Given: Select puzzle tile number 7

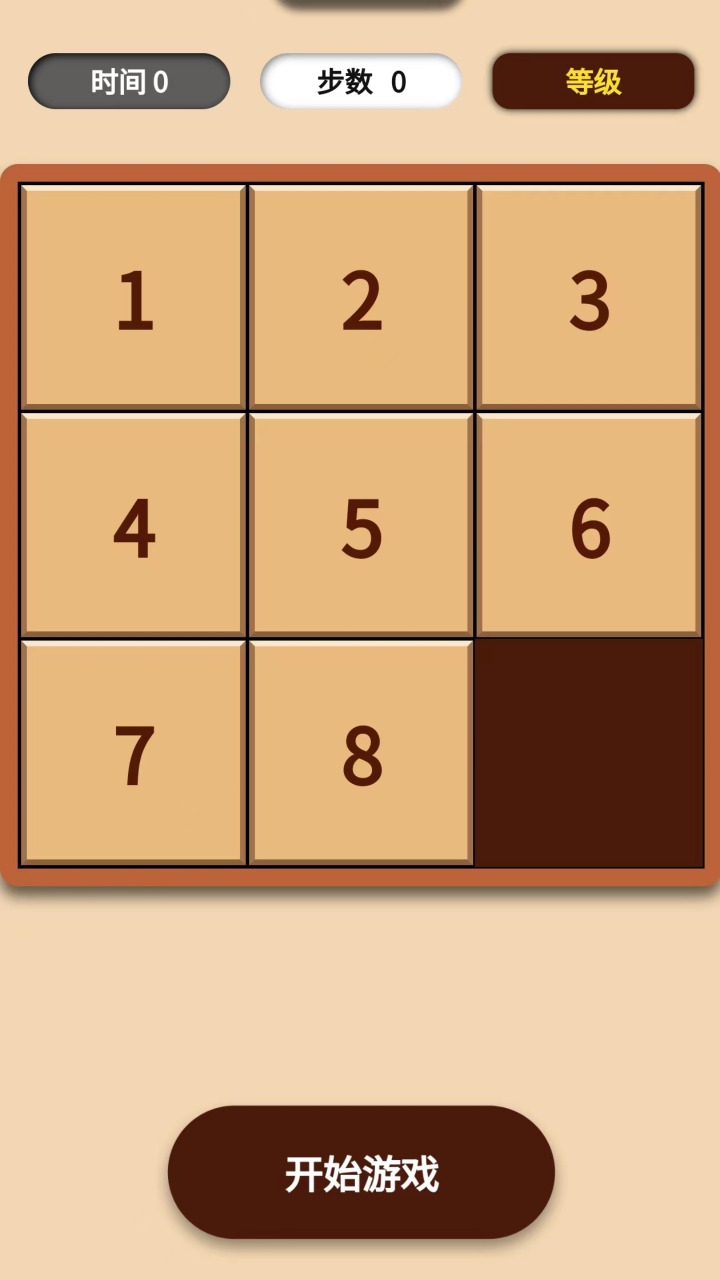Looking at the screenshot, I should (134, 753).
